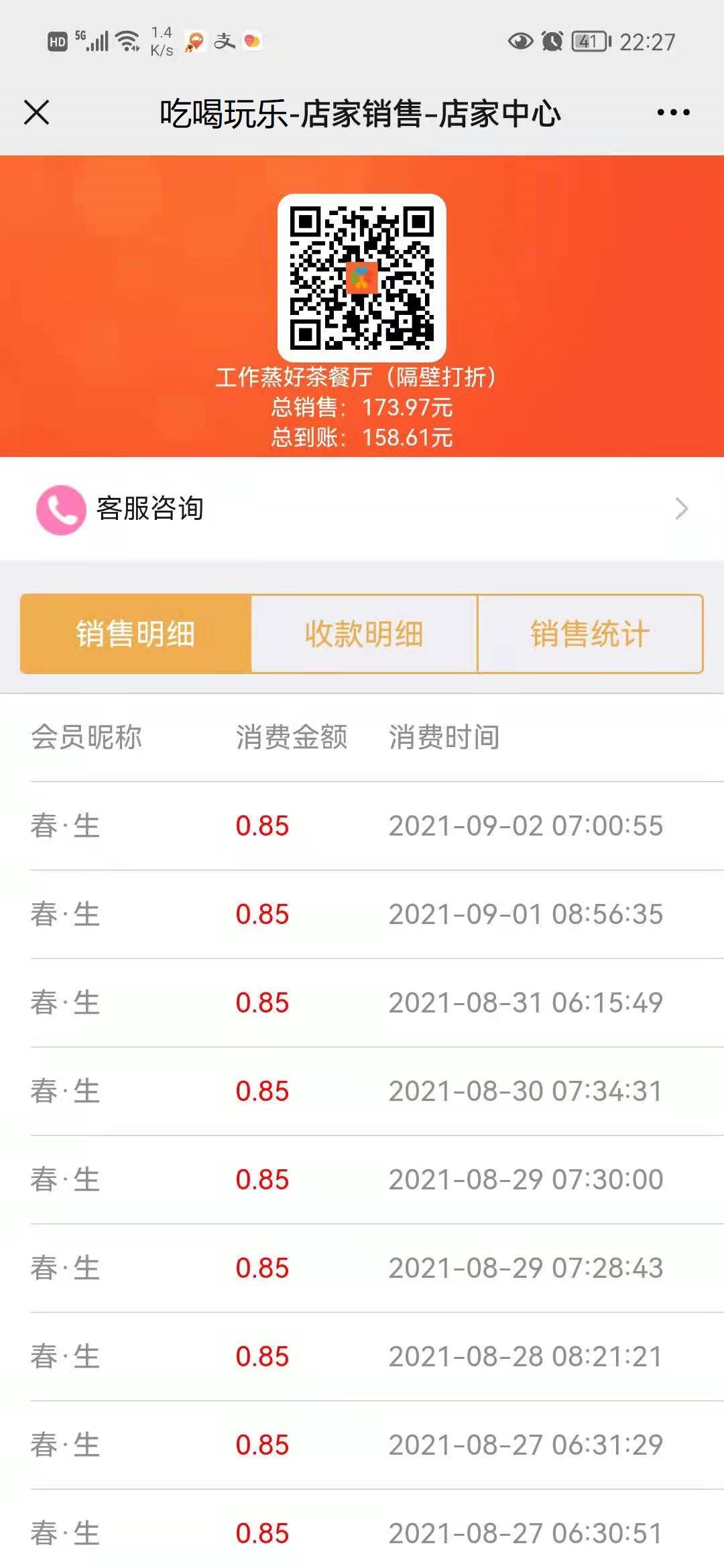Close the 店家中心 page
This screenshot has width=724, height=1568.
point(37,113)
